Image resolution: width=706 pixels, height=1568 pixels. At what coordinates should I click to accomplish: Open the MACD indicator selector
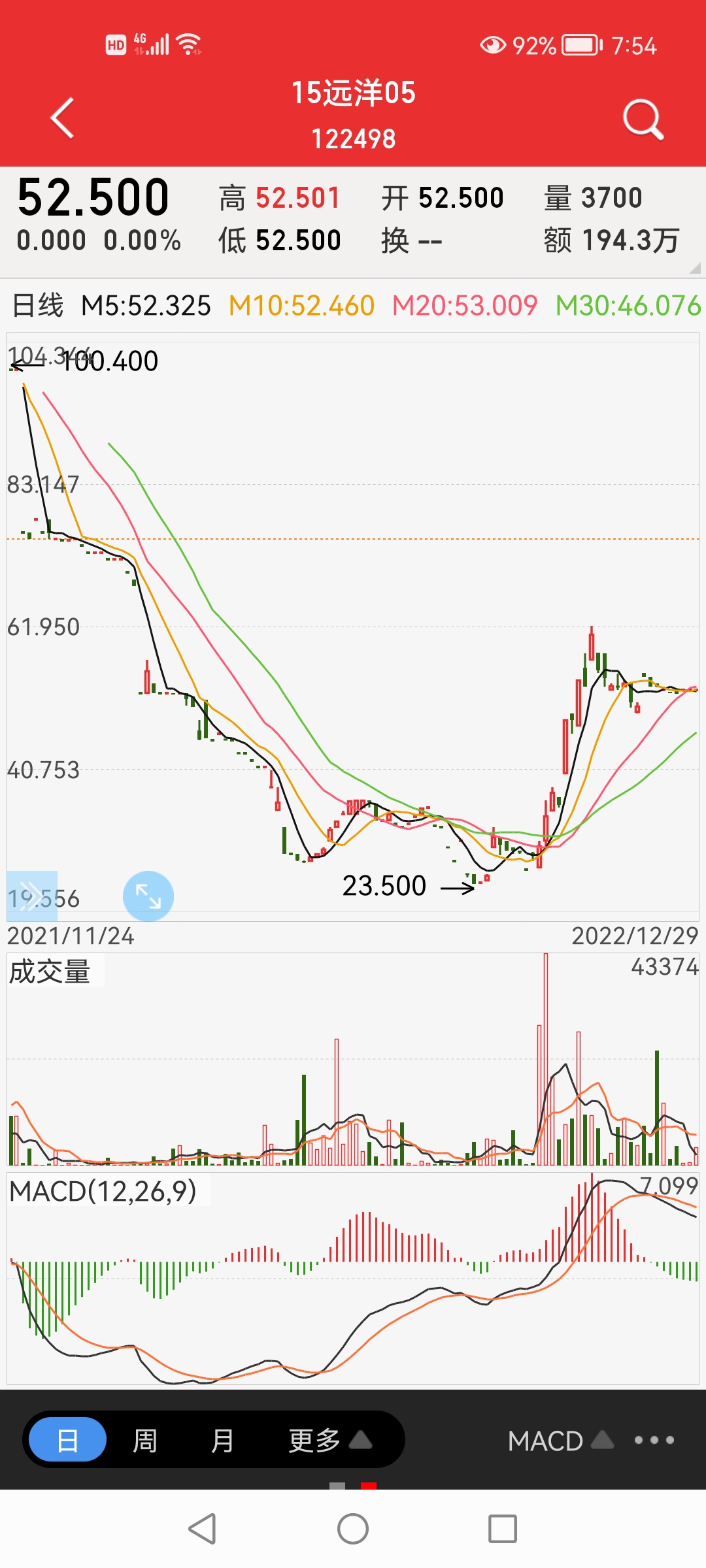[560, 1441]
